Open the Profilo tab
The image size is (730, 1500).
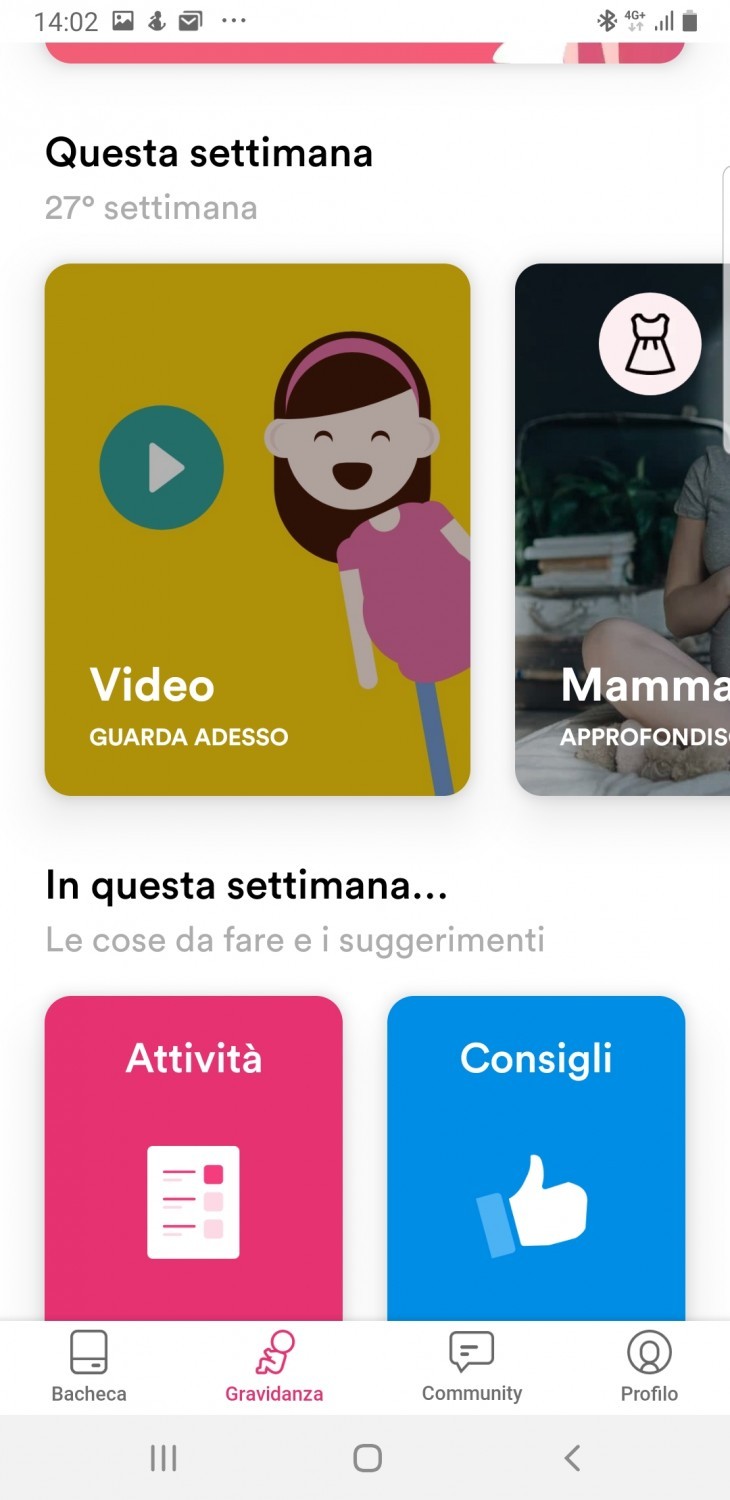click(649, 1367)
